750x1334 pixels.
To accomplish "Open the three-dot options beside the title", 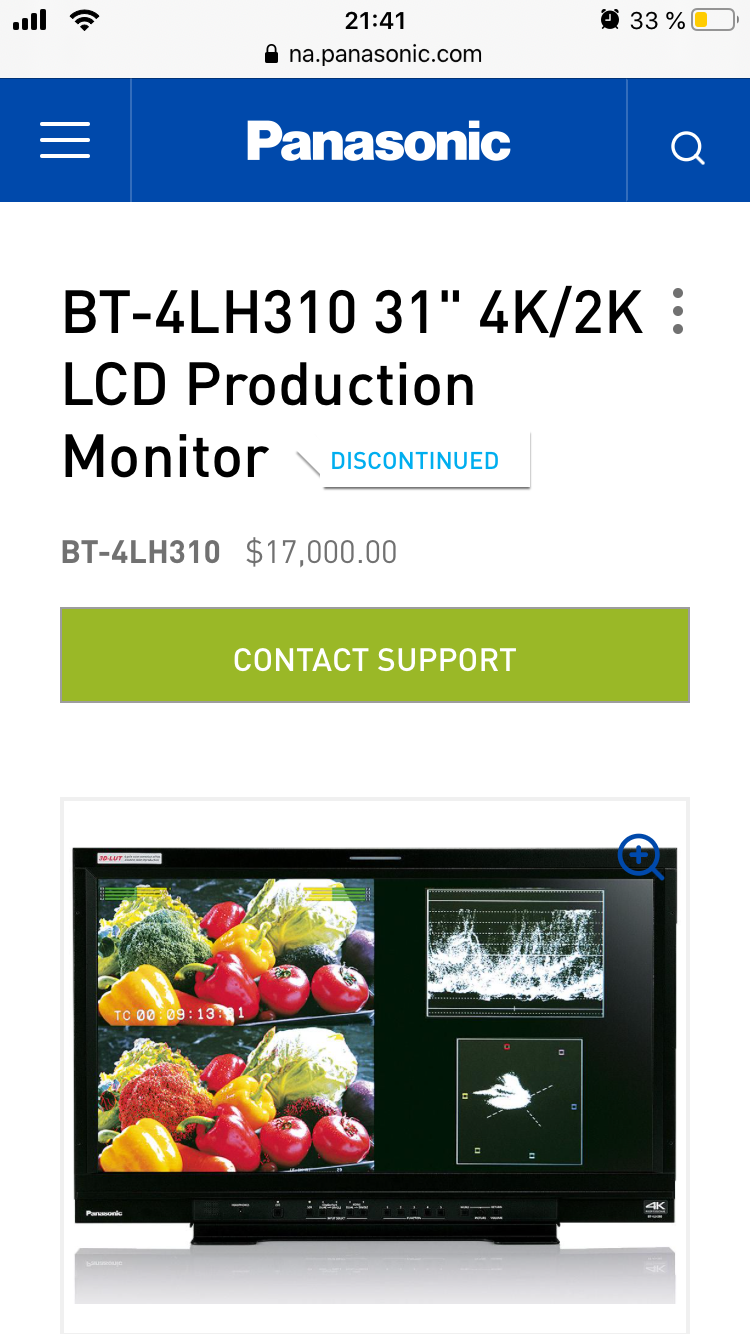I will pyautogui.click(x=678, y=311).
